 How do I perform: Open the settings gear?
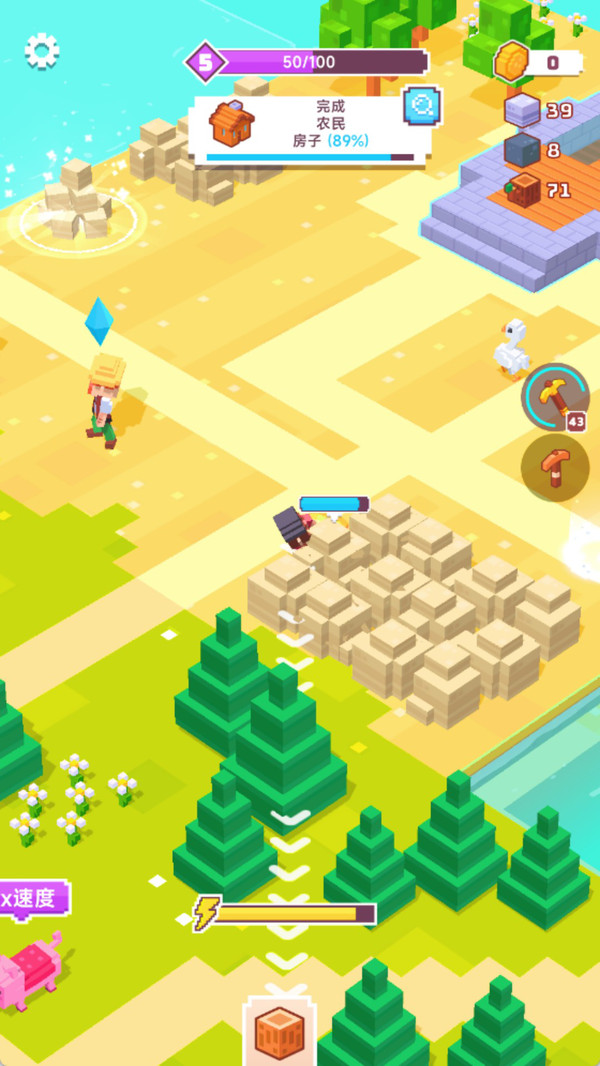(42, 50)
